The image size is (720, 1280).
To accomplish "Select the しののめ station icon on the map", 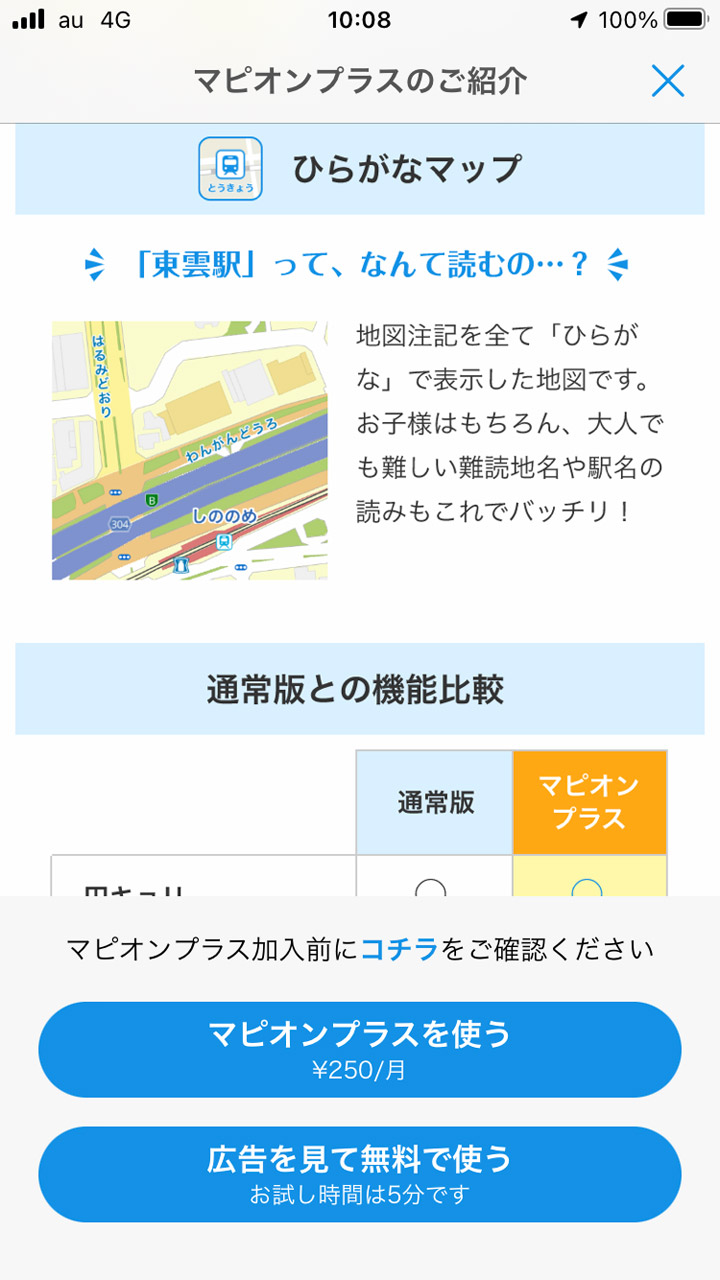I will (x=224, y=541).
